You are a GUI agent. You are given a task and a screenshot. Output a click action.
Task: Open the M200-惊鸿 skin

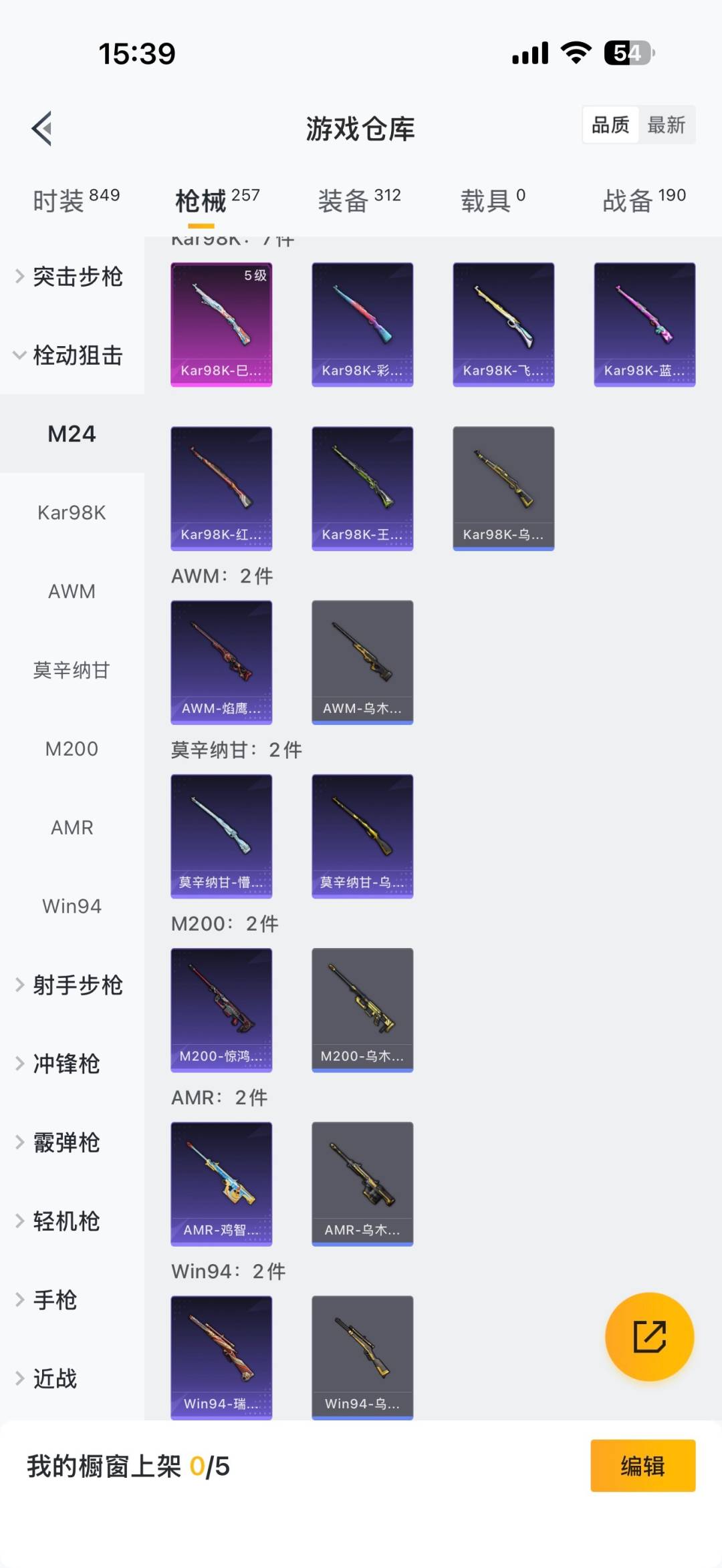point(221,1009)
